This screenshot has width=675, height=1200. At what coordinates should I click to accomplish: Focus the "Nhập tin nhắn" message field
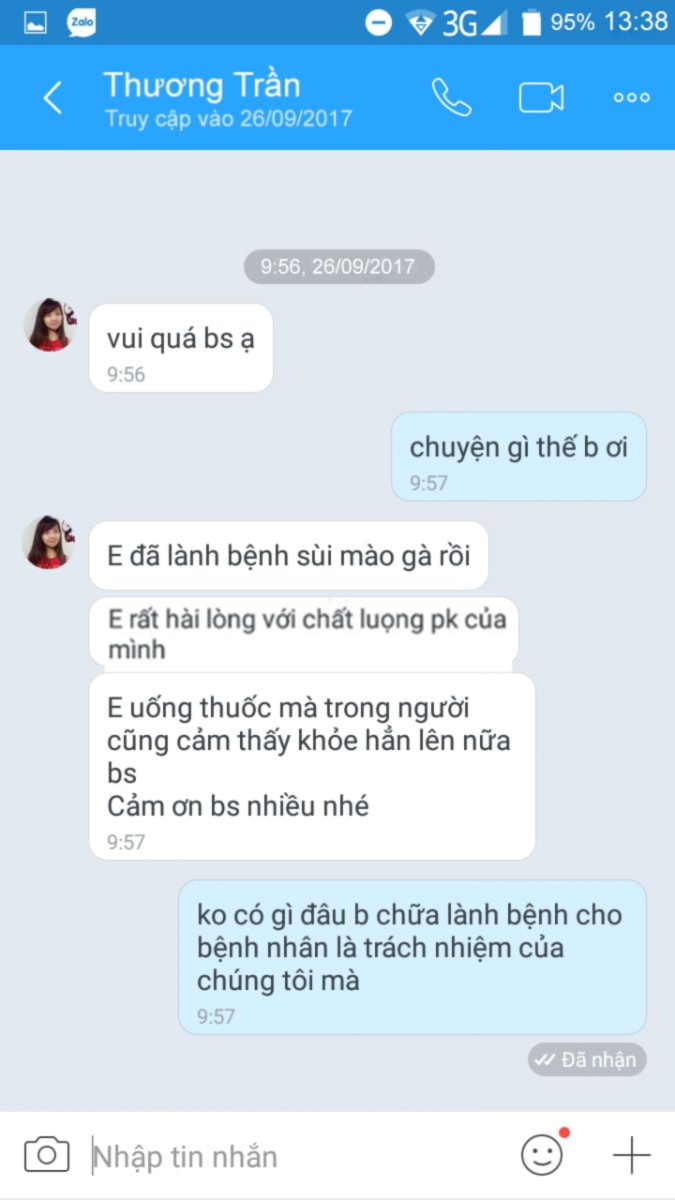click(x=290, y=1156)
